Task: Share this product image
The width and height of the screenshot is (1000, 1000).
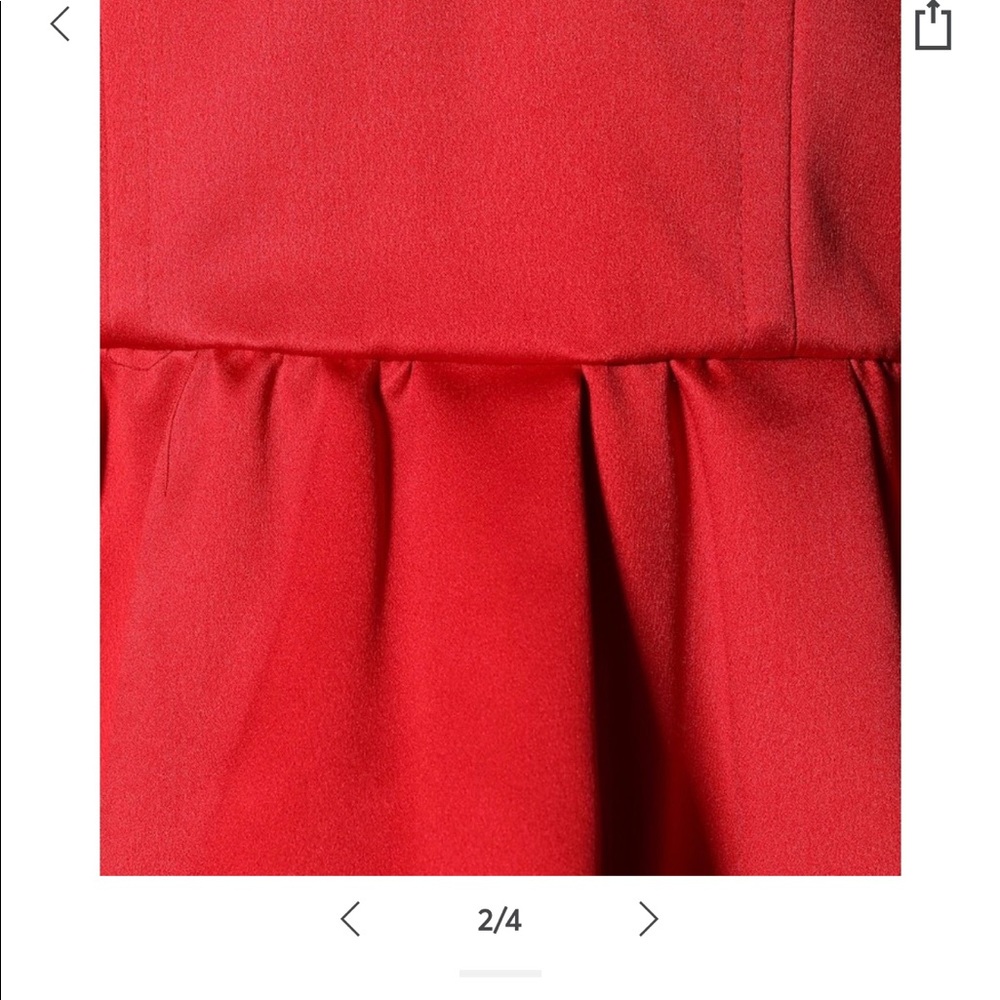Action: pyautogui.click(x=932, y=25)
